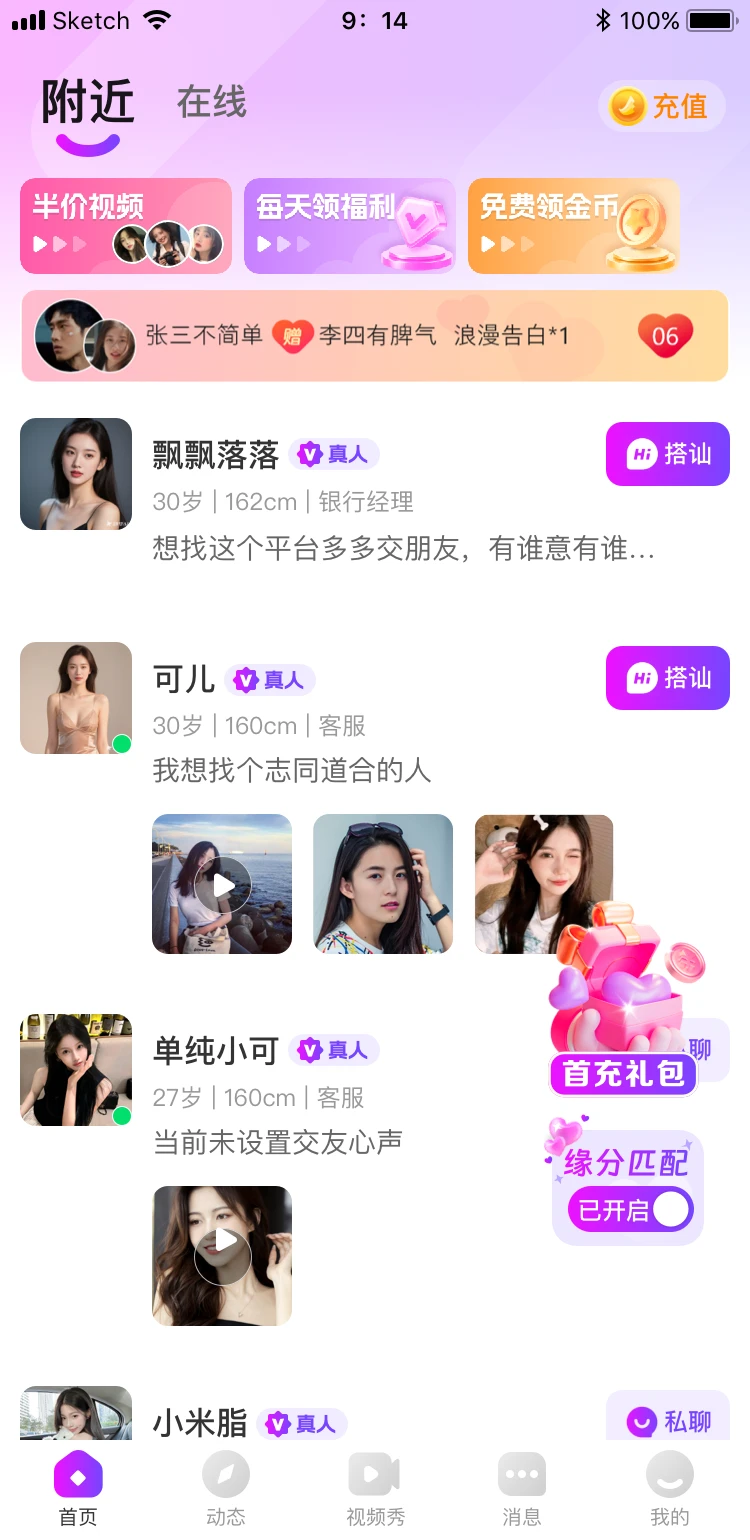Switch to the 视频秀 tab
750x1540 pixels.
pyautogui.click(x=375, y=1490)
